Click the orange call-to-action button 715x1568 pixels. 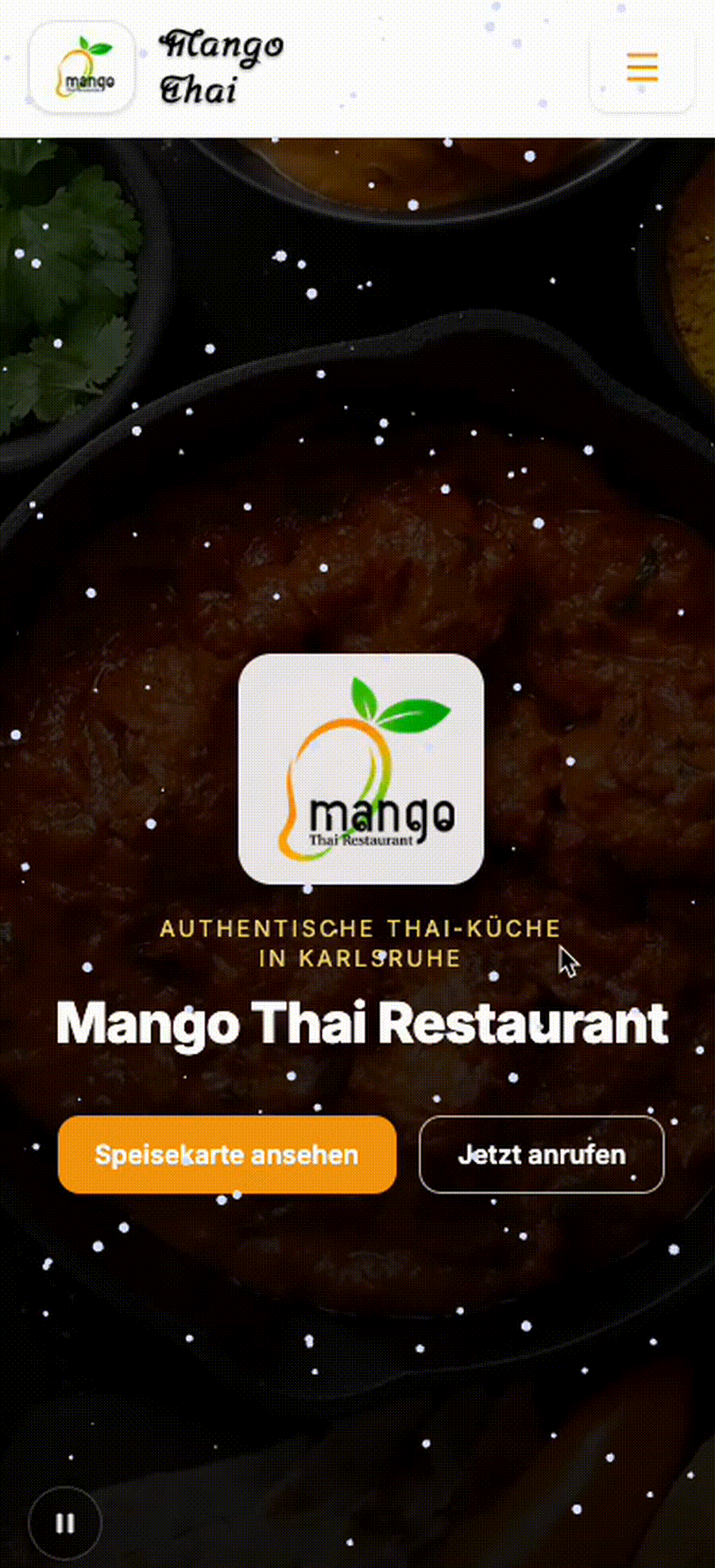coord(226,1155)
